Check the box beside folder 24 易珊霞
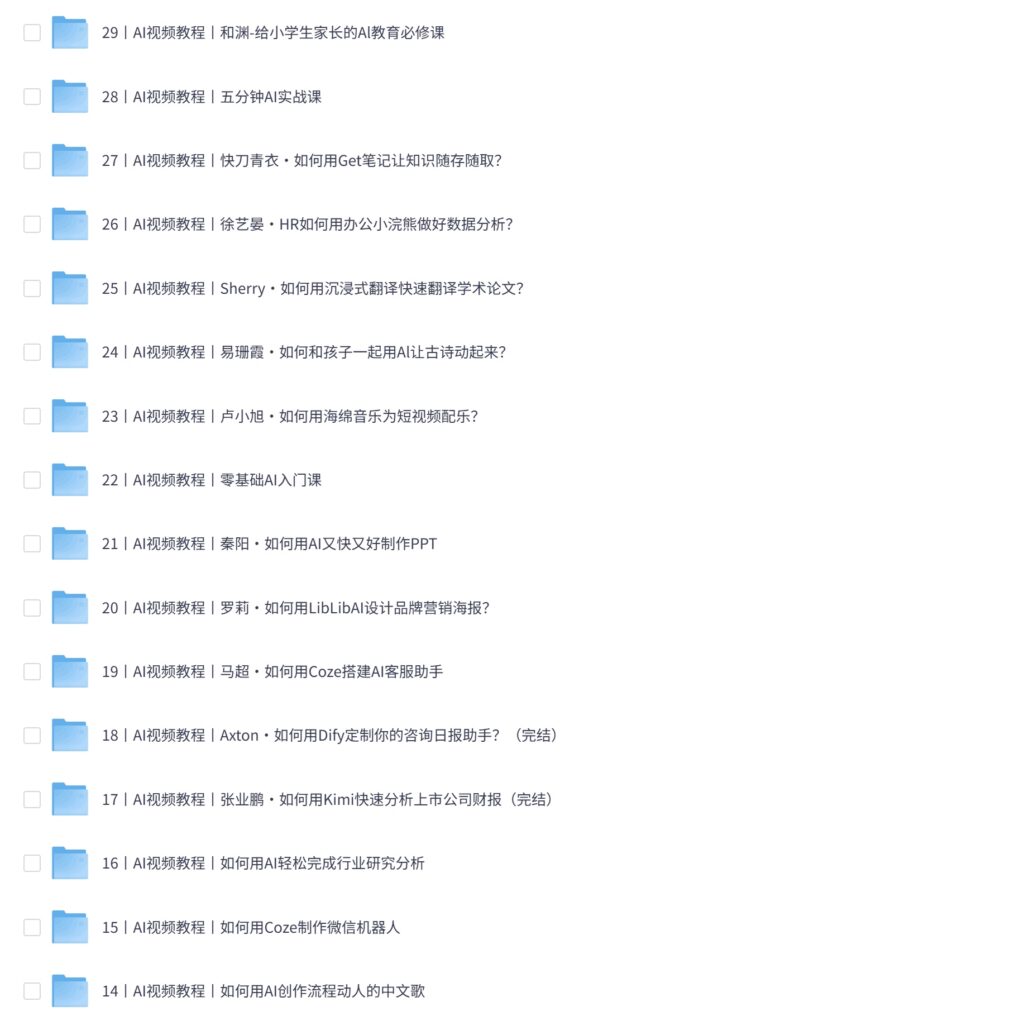 32,352
